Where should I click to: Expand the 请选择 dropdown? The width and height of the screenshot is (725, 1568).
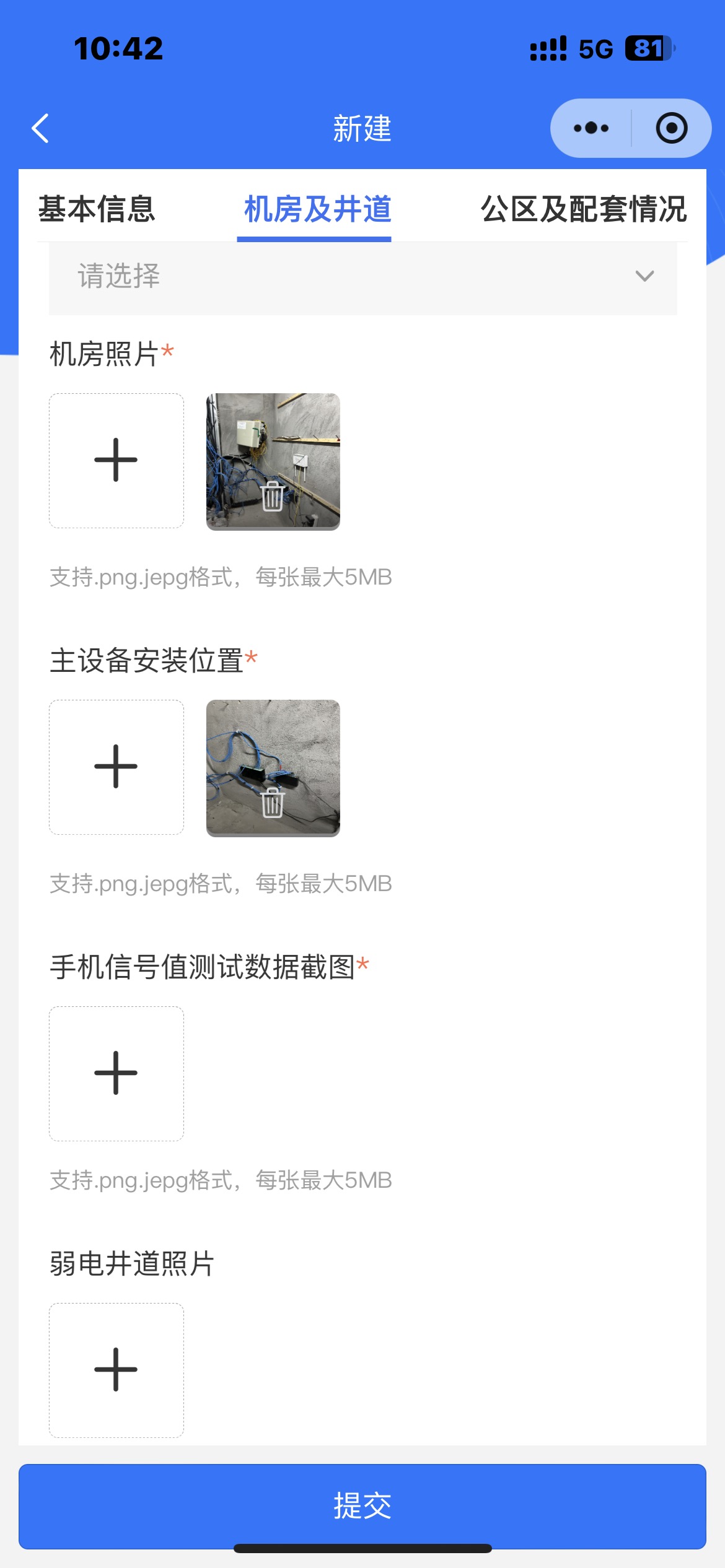[x=362, y=276]
